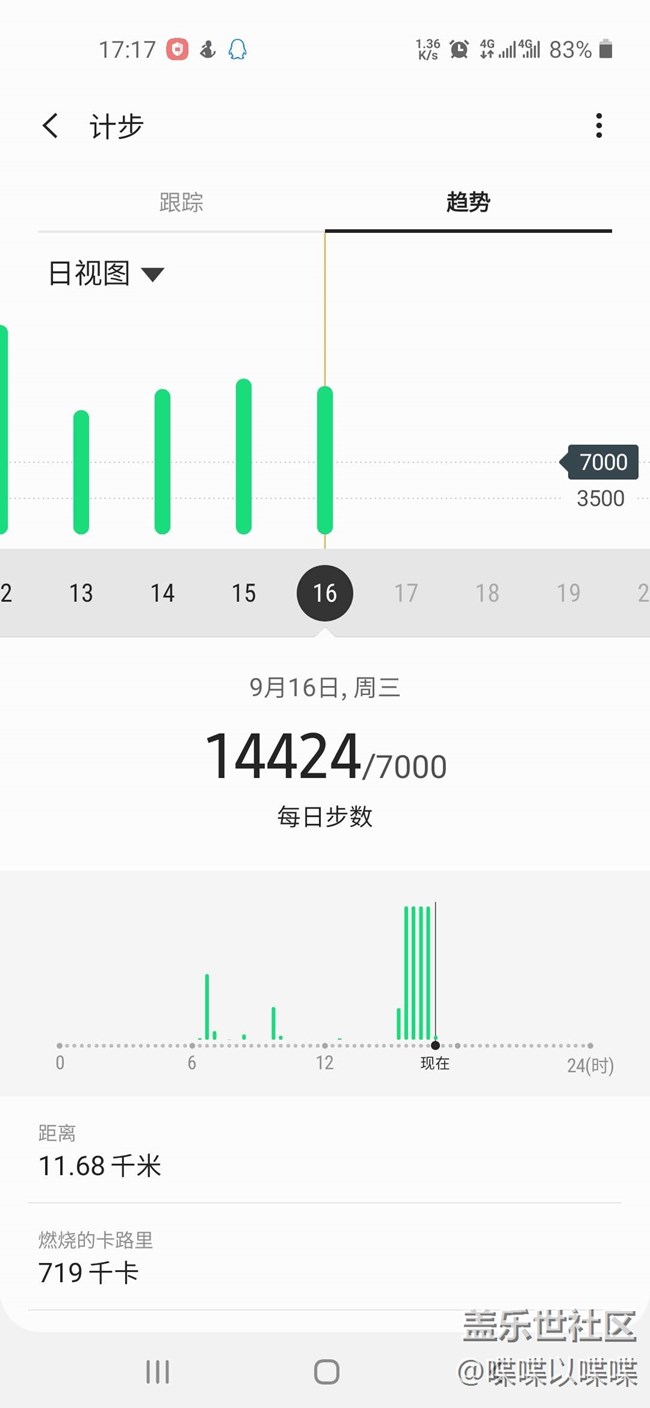Expand the 日视图 dropdown

point(106,273)
